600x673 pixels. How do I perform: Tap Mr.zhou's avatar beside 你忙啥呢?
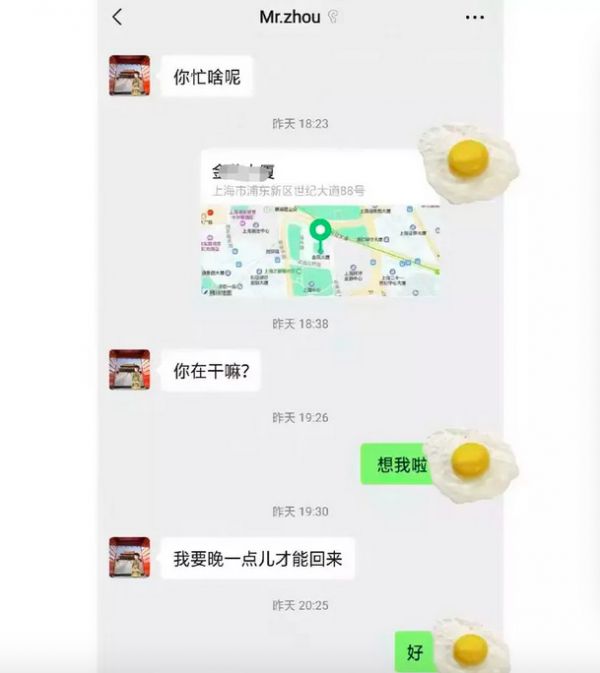click(x=130, y=76)
